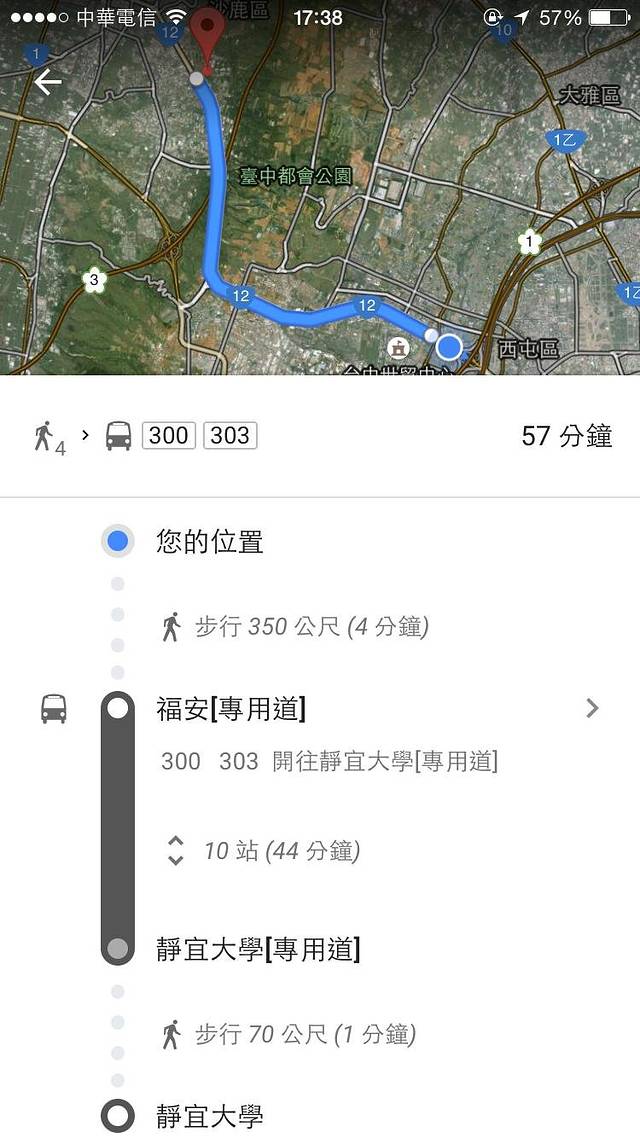Select the 您的位置 starting point step

pyautogui.click(x=209, y=542)
